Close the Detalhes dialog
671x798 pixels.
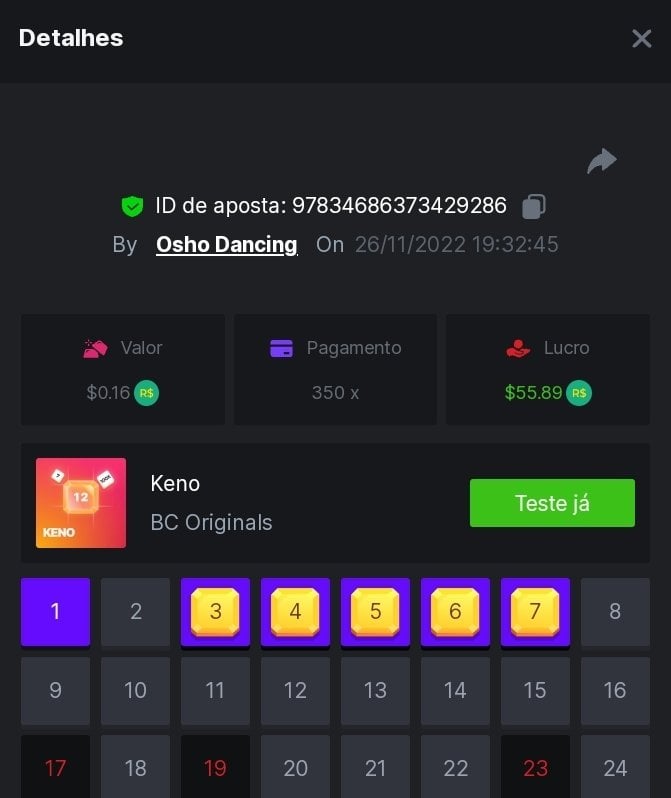click(x=641, y=39)
